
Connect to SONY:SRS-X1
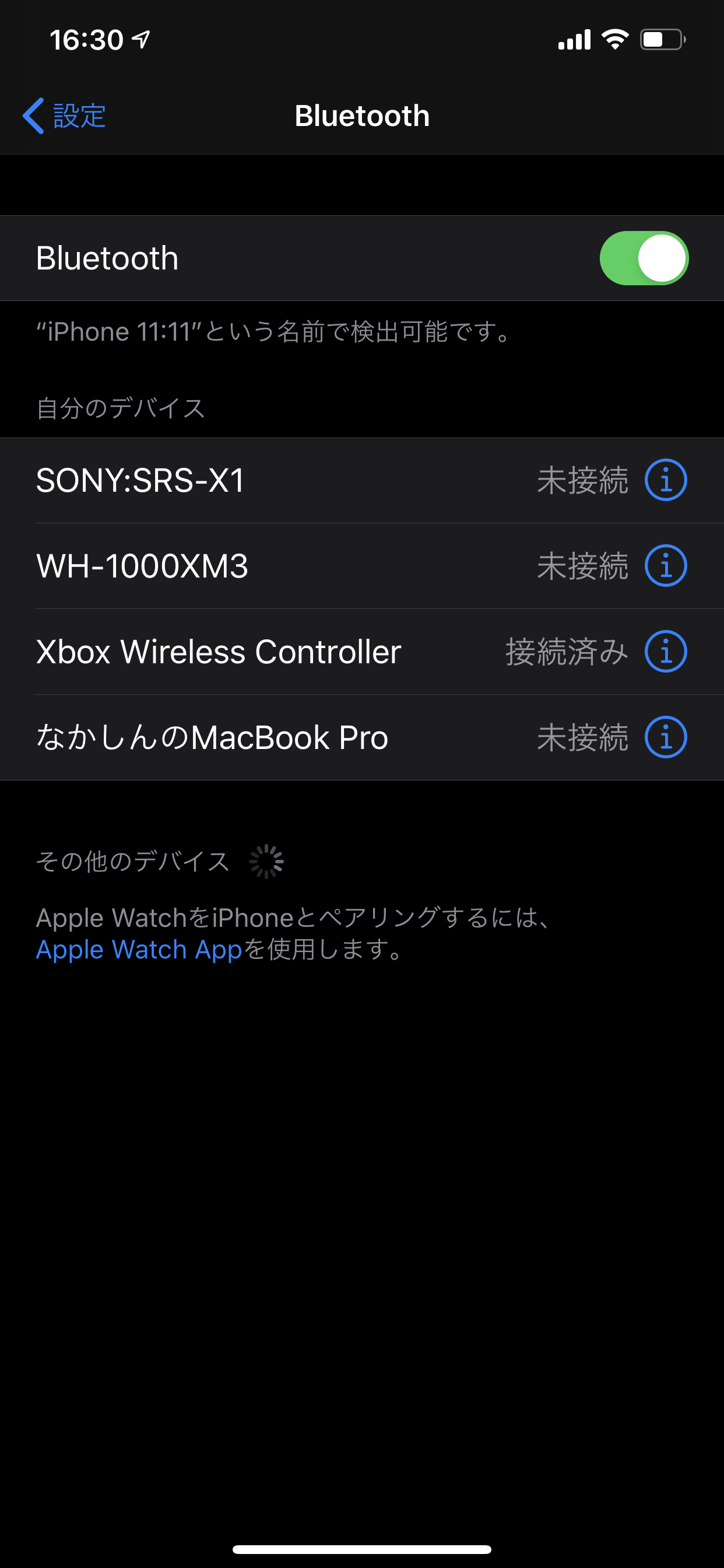coord(362,480)
